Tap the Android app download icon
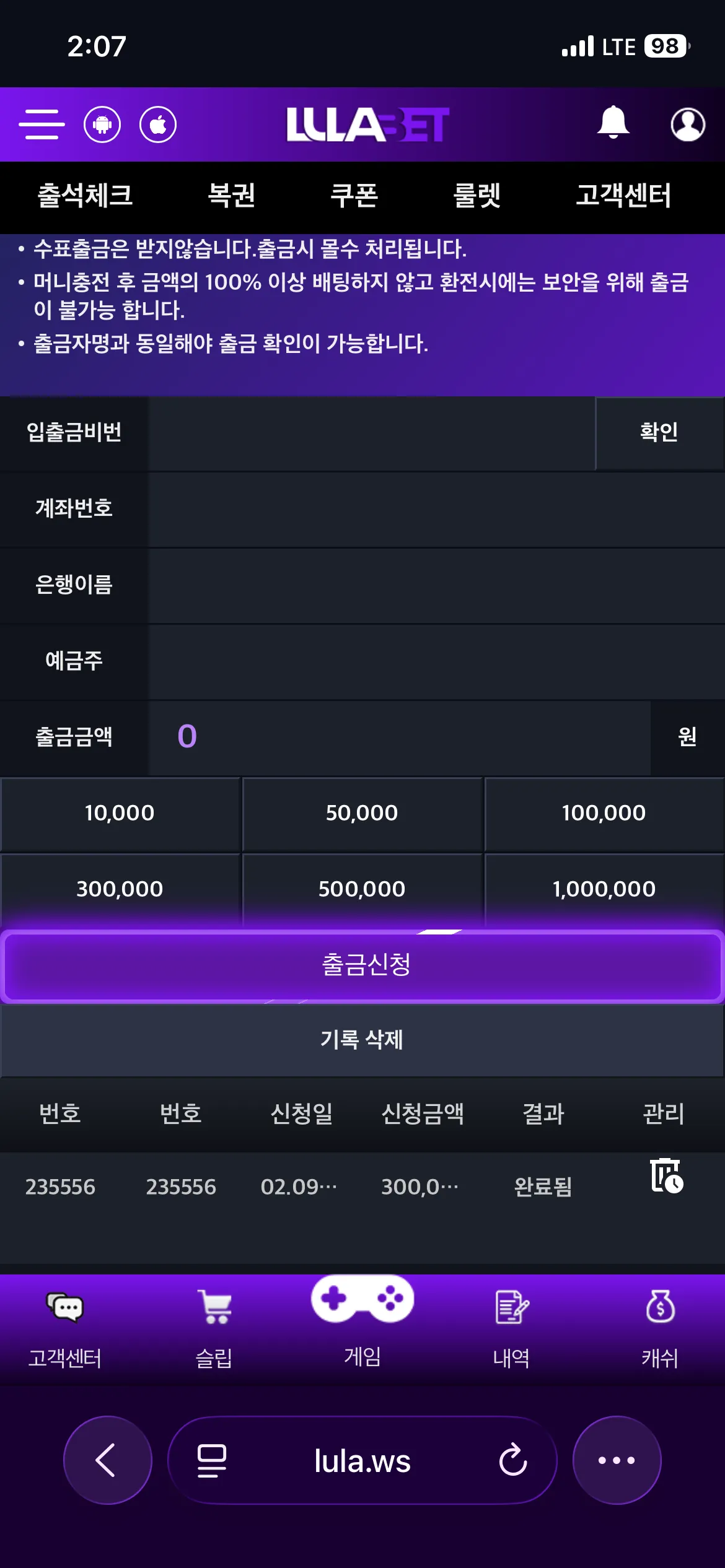The image size is (725, 1568). (x=102, y=124)
